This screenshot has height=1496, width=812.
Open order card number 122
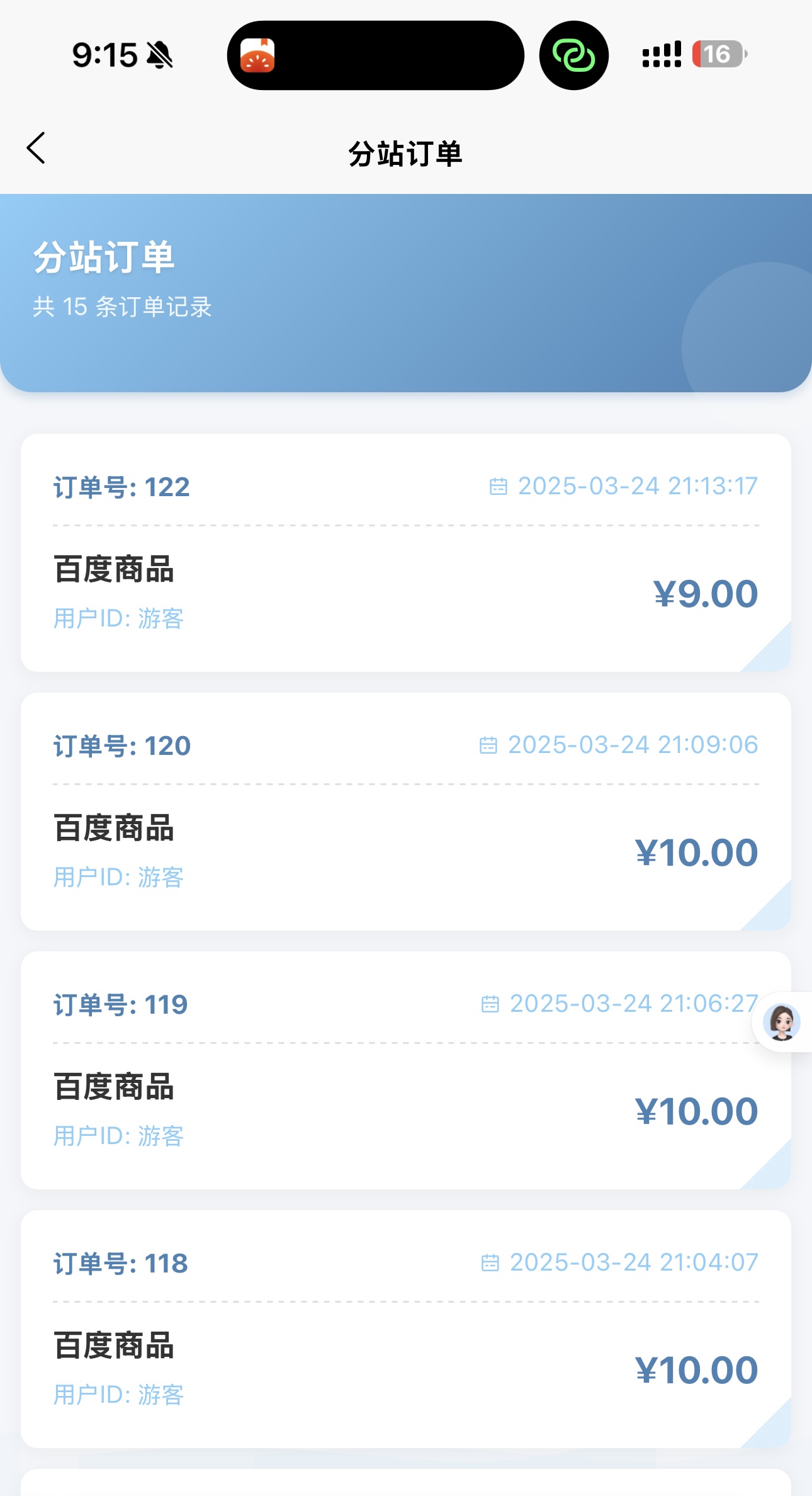(406, 553)
